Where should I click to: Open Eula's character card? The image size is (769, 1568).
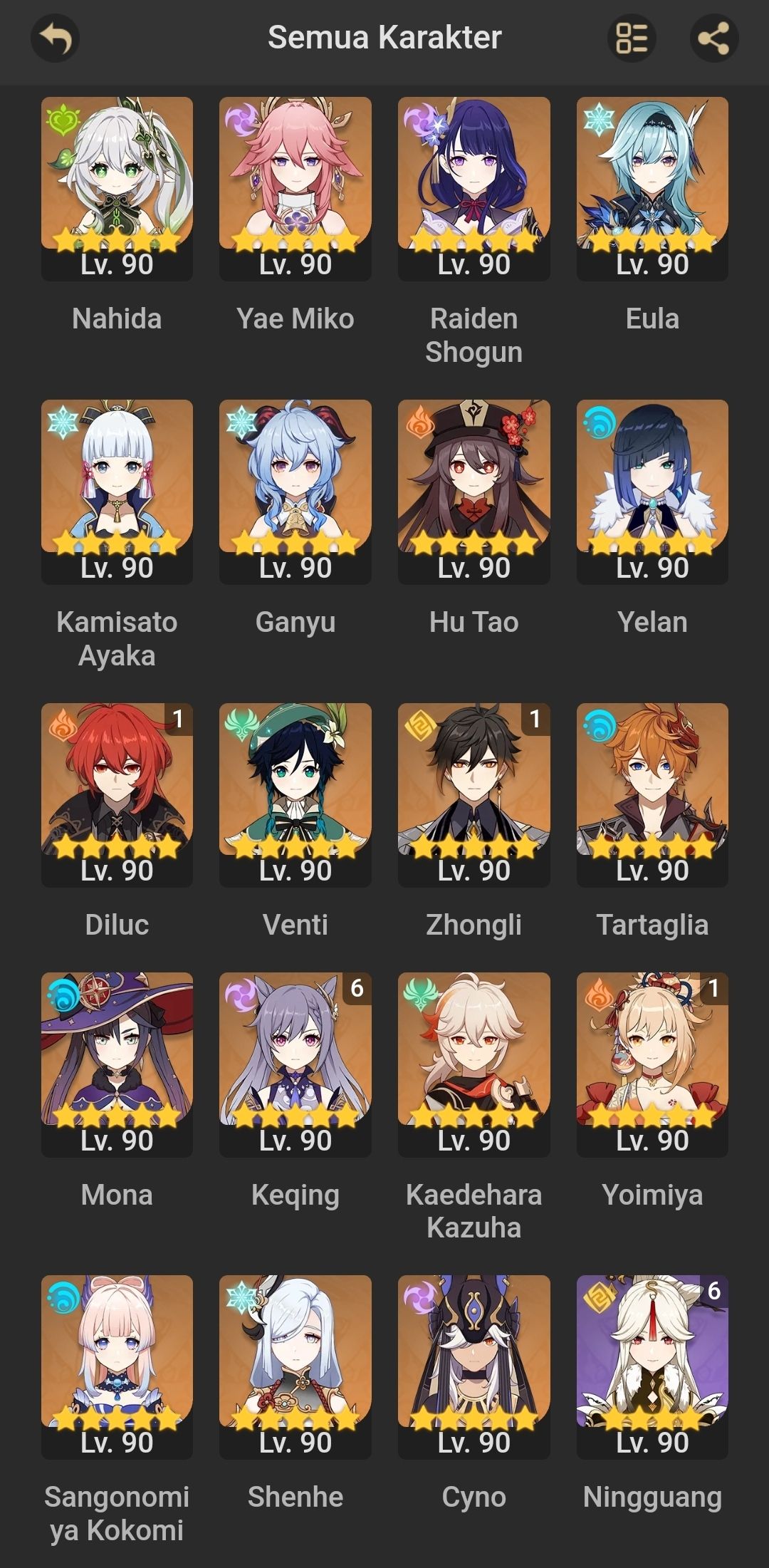coord(652,189)
